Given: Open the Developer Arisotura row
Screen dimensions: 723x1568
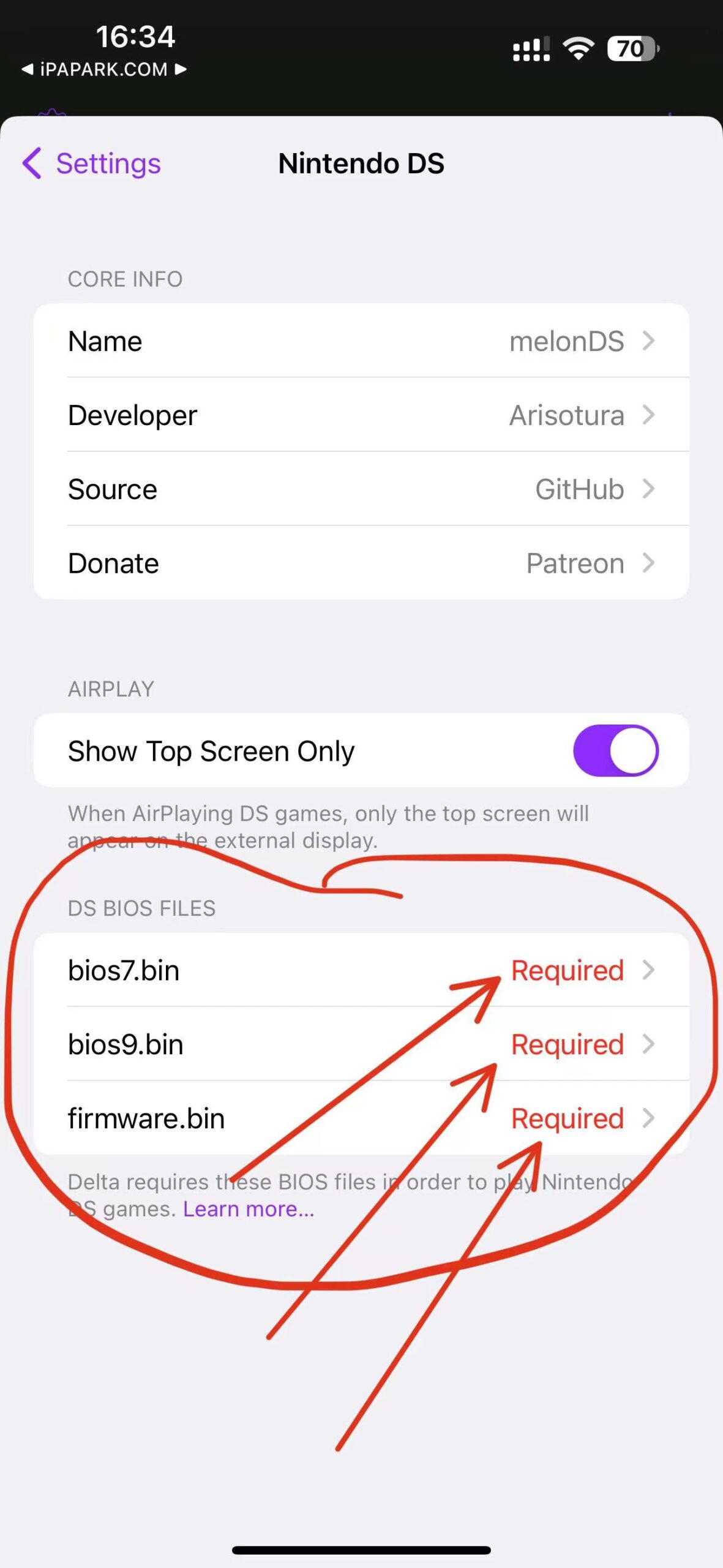Looking at the screenshot, I should (361, 415).
